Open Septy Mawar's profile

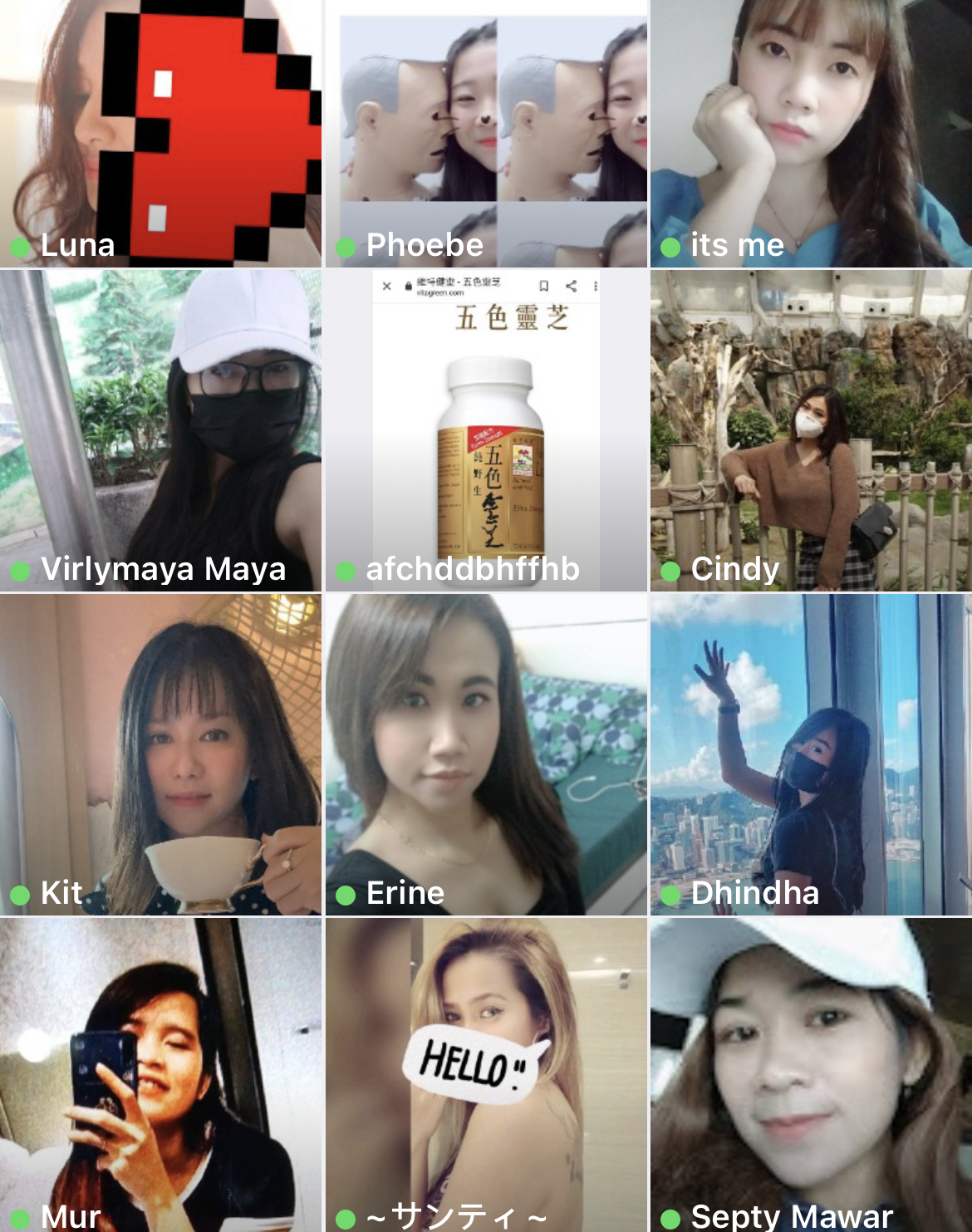coord(811,1075)
